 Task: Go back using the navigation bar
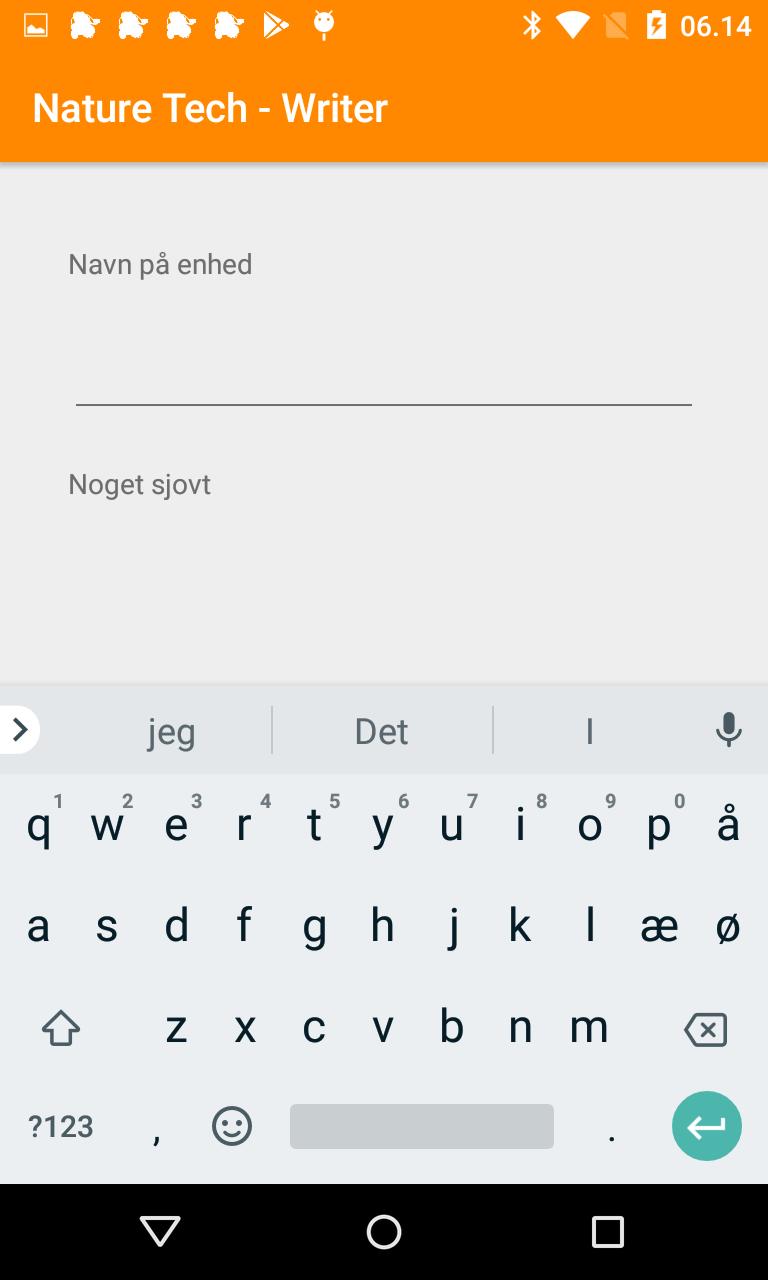[160, 1231]
